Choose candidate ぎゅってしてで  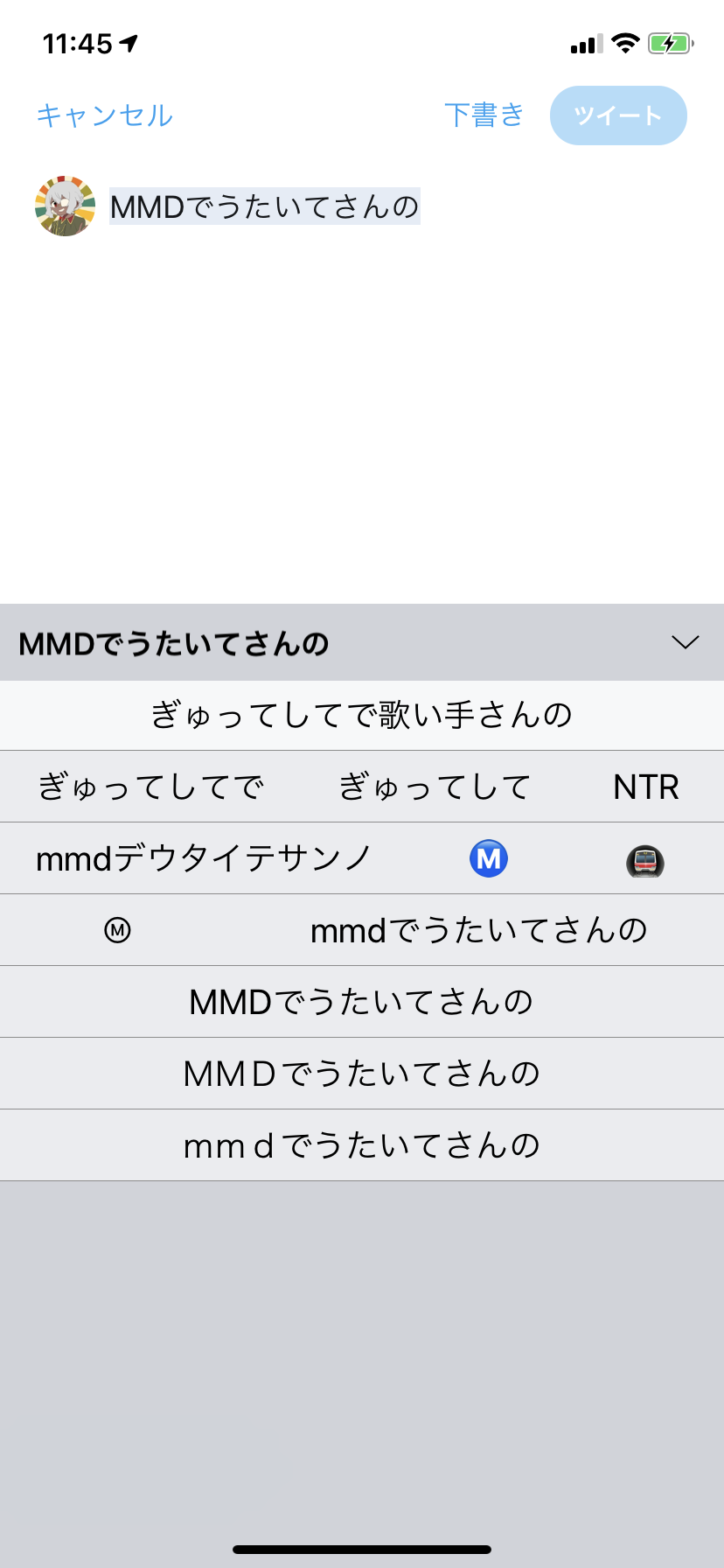pos(151,787)
